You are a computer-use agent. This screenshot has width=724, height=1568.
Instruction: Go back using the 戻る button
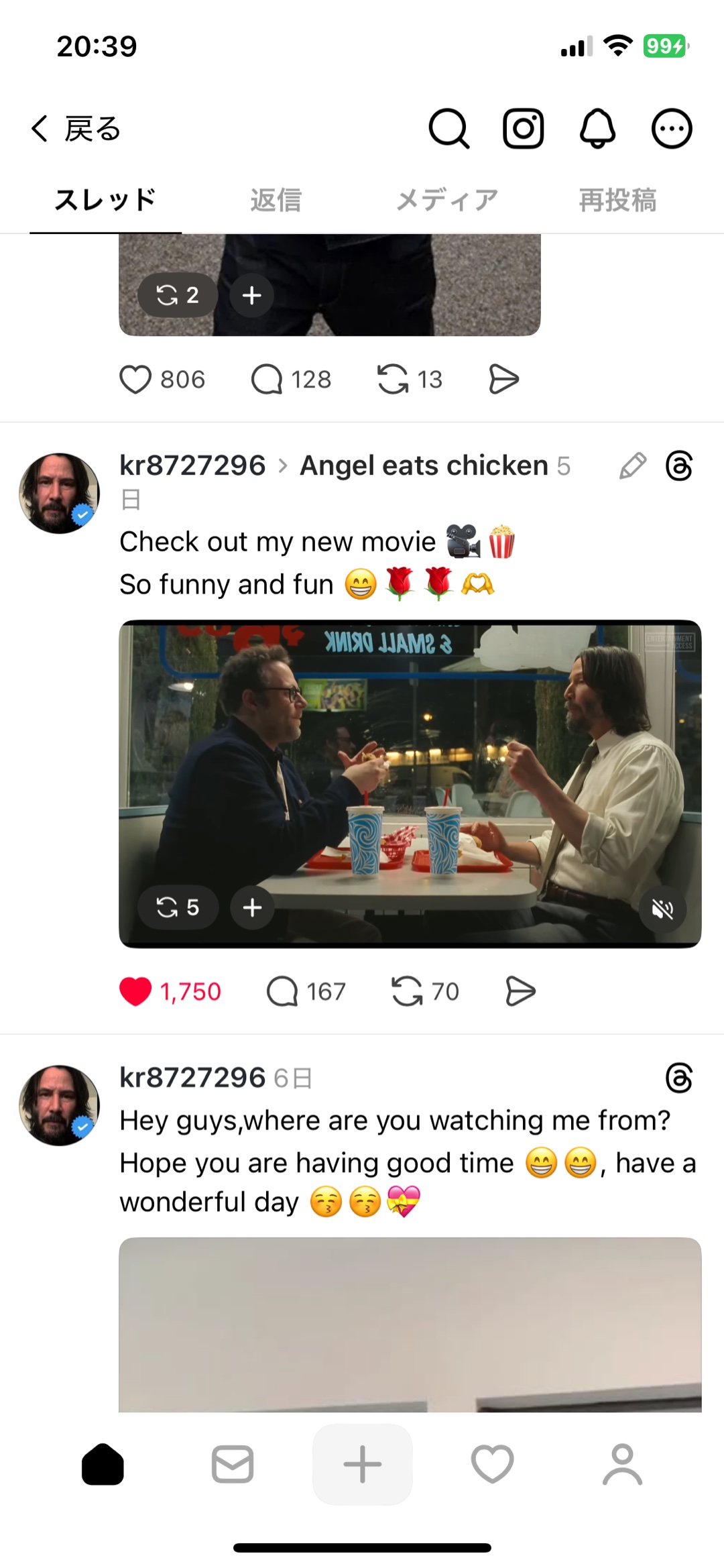pos(75,128)
